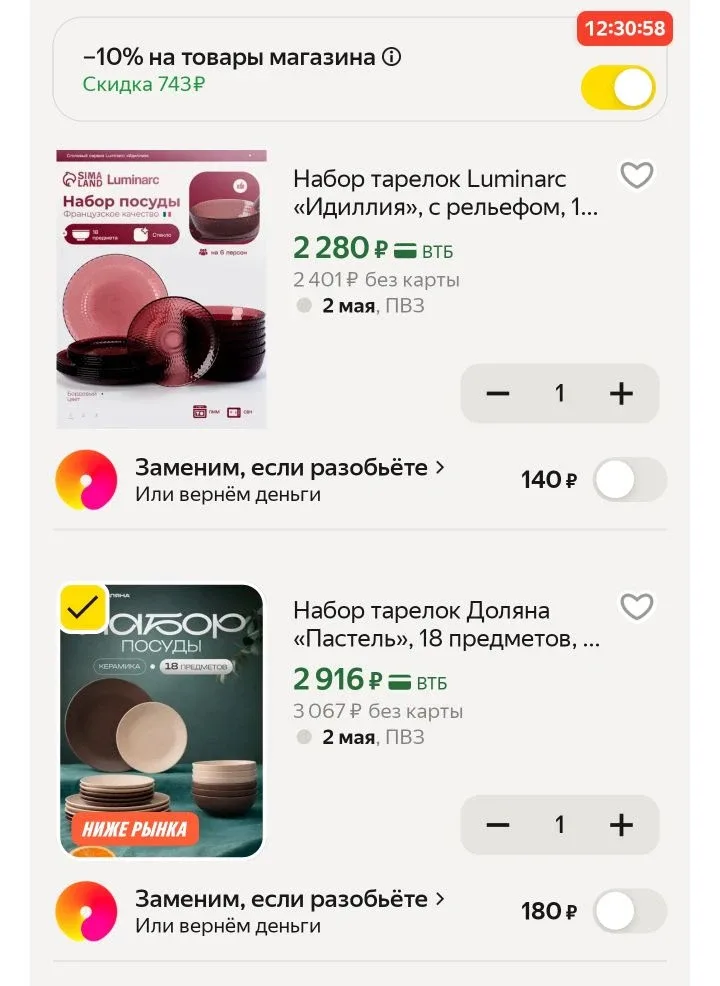
Task: Increase quantity of Luminarc «Идиллия» set
Action: [x=621, y=393]
